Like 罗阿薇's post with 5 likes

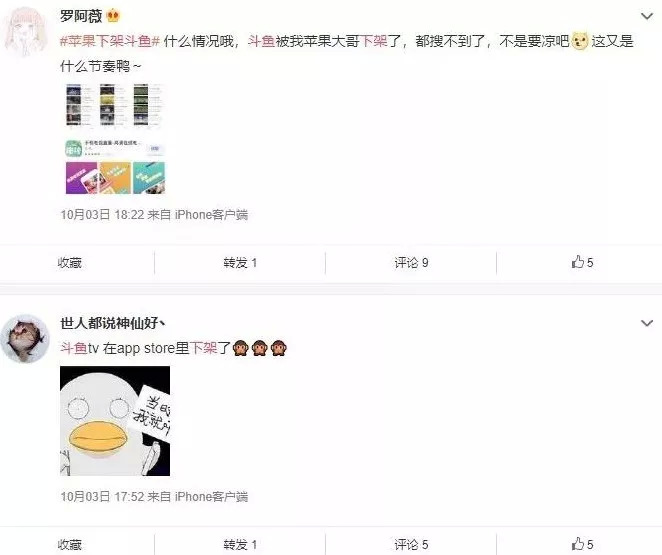click(582, 262)
